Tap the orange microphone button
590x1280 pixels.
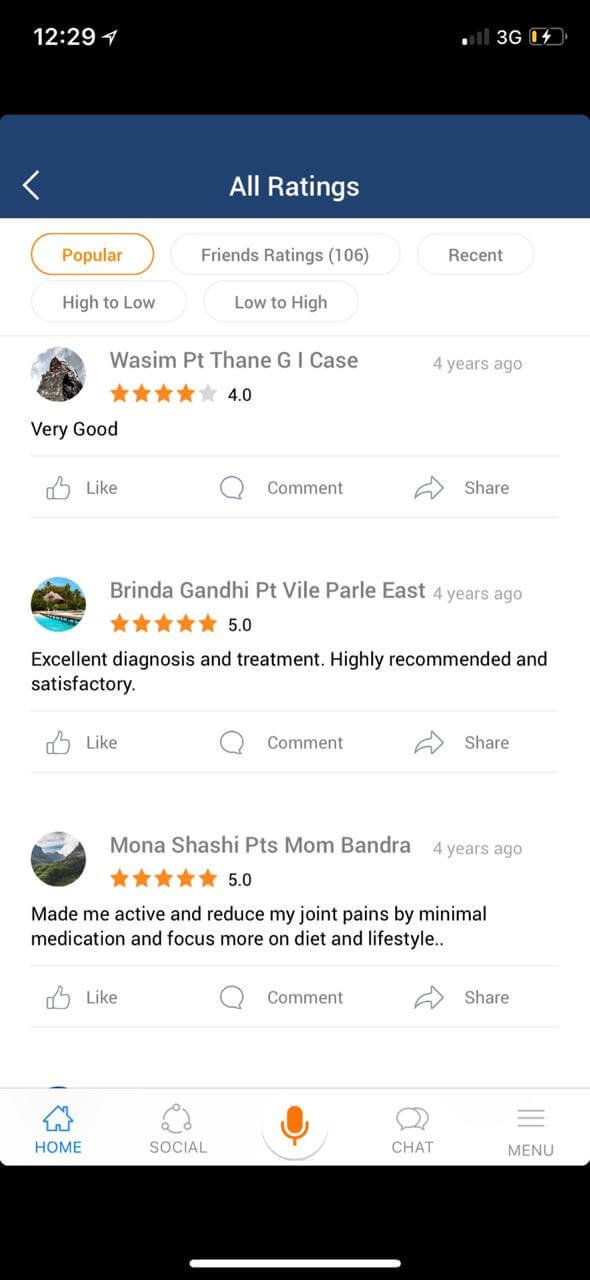click(294, 1126)
